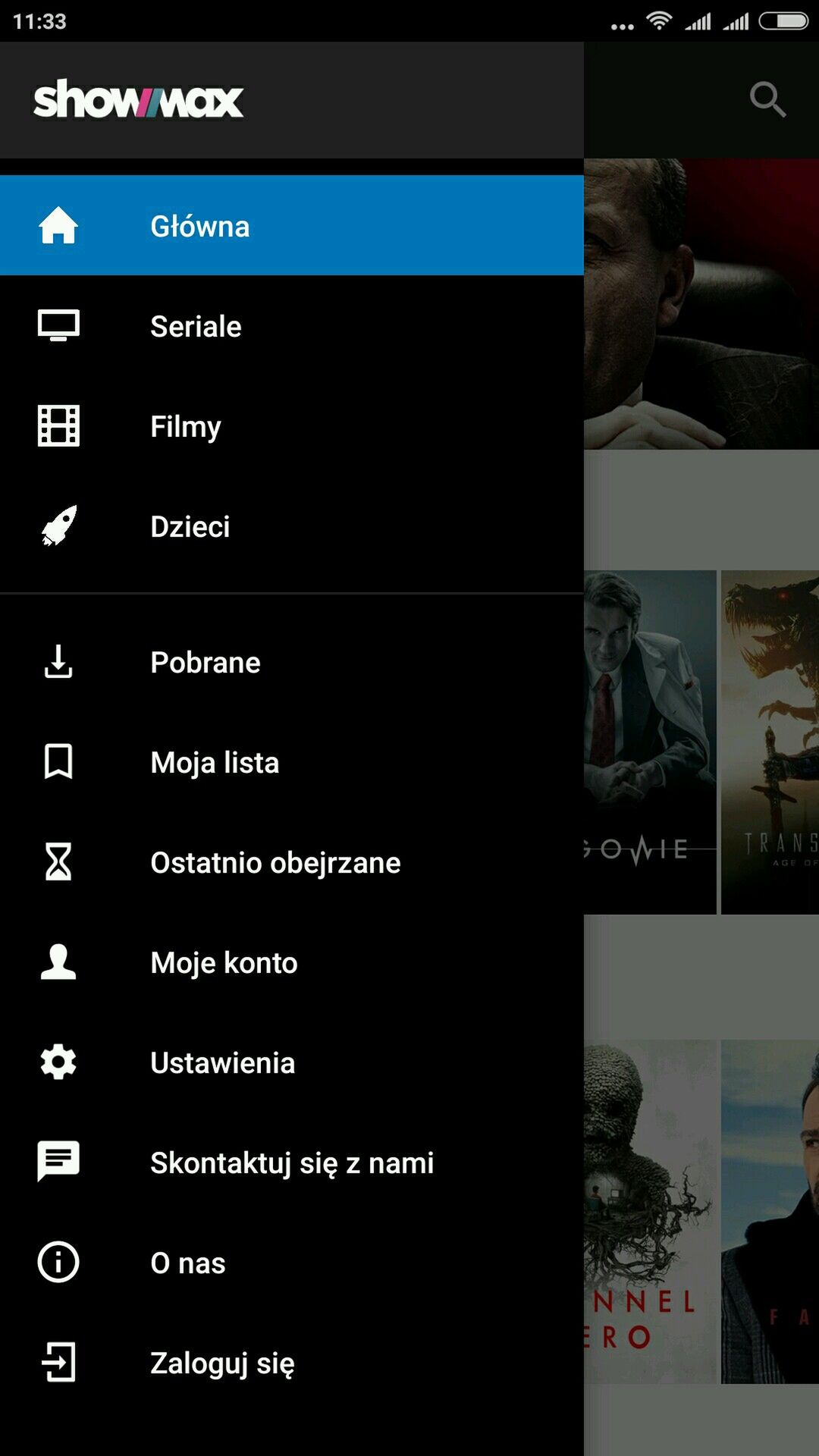This screenshot has height=1456, width=819.
Task: Tap the search magnifier icon
Action: click(767, 99)
